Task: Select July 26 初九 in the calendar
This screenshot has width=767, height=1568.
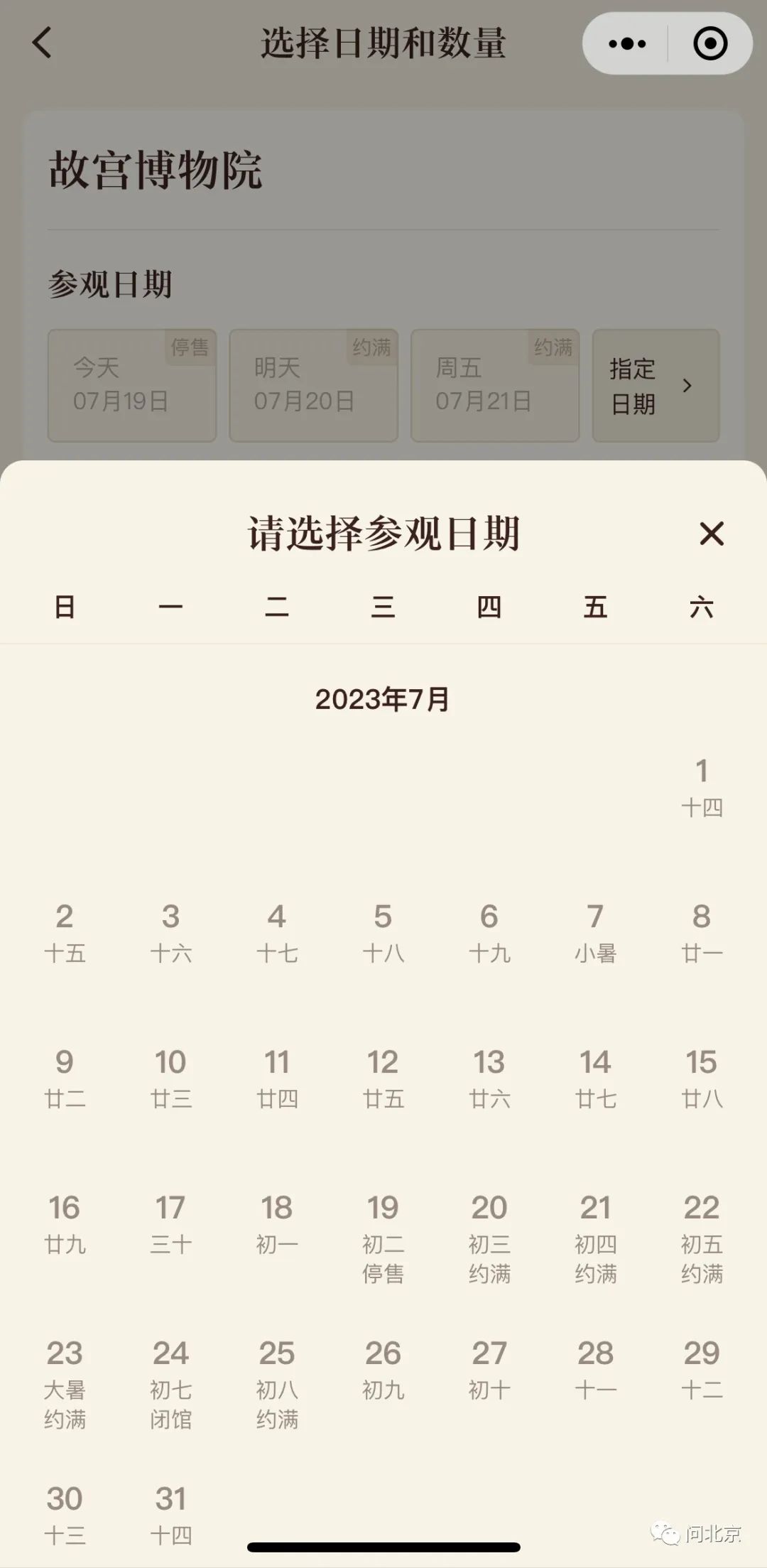Action: click(x=383, y=1369)
